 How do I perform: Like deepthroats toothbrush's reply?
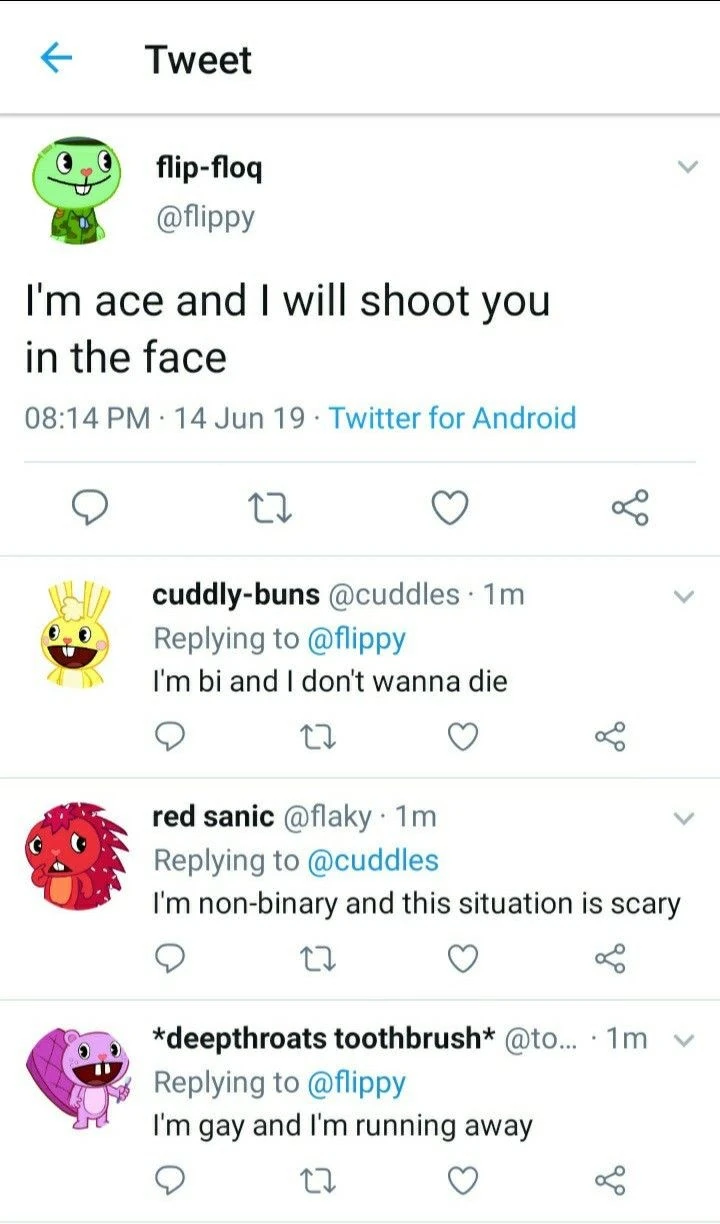point(462,1183)
